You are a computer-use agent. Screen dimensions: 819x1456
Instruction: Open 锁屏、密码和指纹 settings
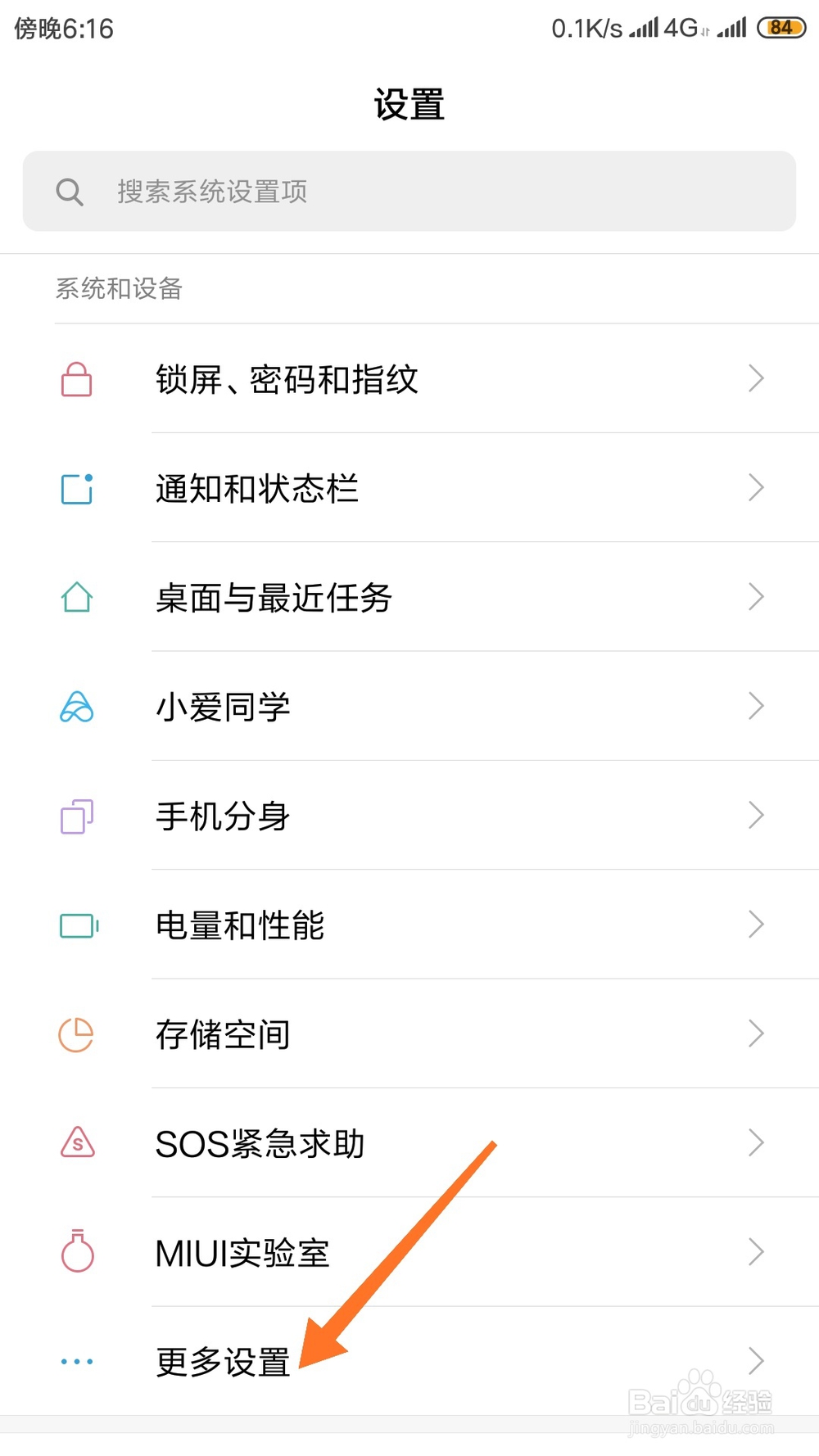409,378
